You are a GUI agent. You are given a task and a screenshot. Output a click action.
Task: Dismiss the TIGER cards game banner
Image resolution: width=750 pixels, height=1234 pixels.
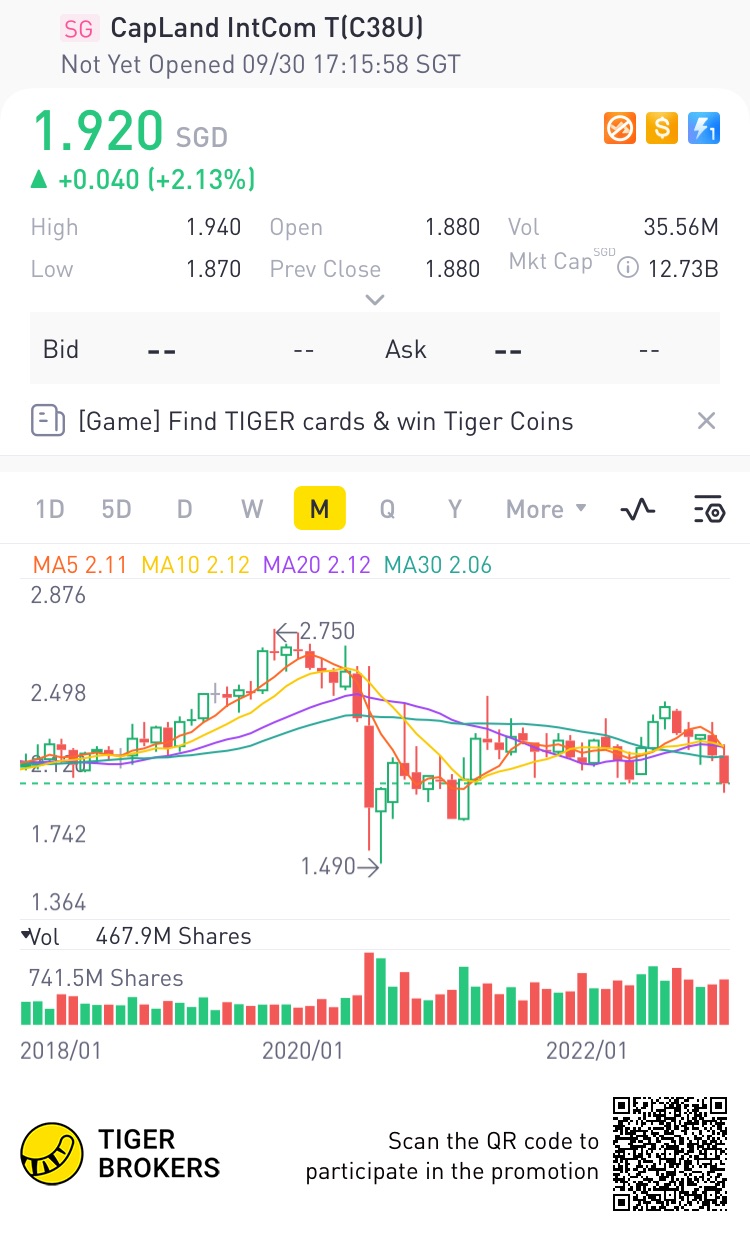tap(706, 421)
